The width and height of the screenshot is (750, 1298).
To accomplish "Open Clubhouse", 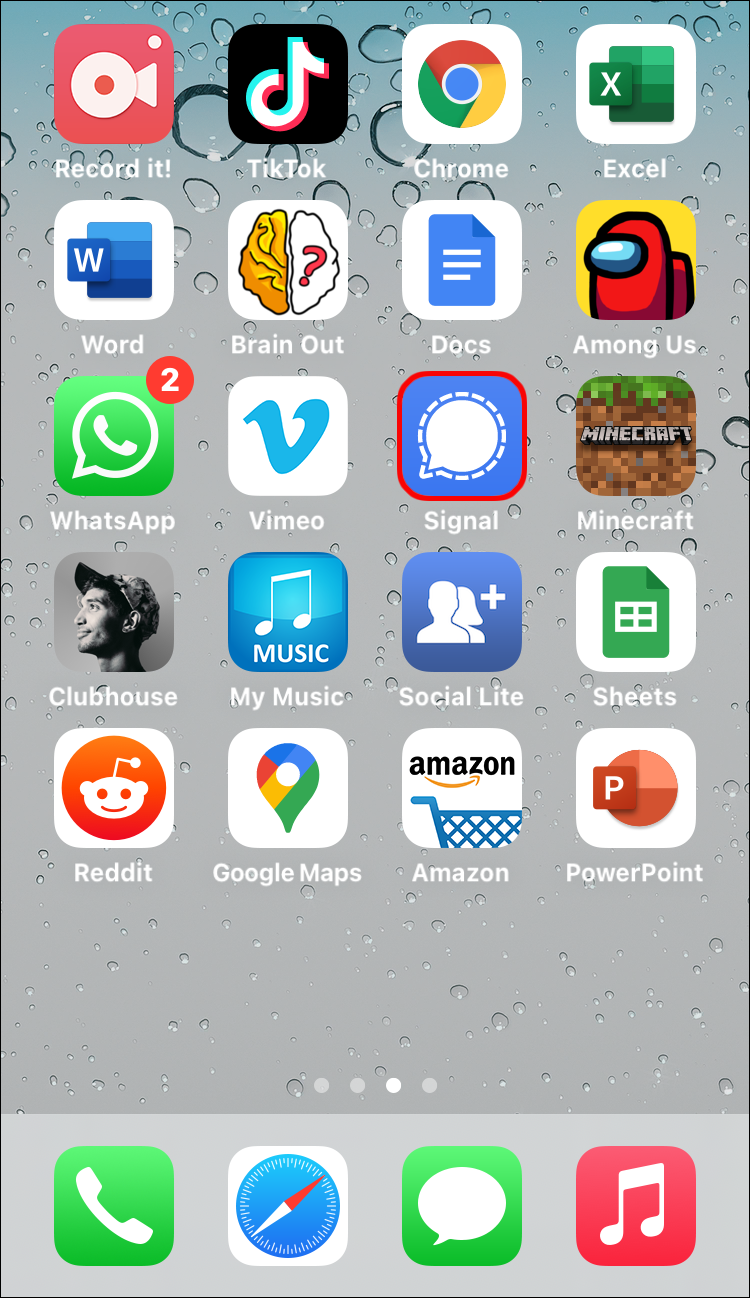I will click(x=113, y=612).
